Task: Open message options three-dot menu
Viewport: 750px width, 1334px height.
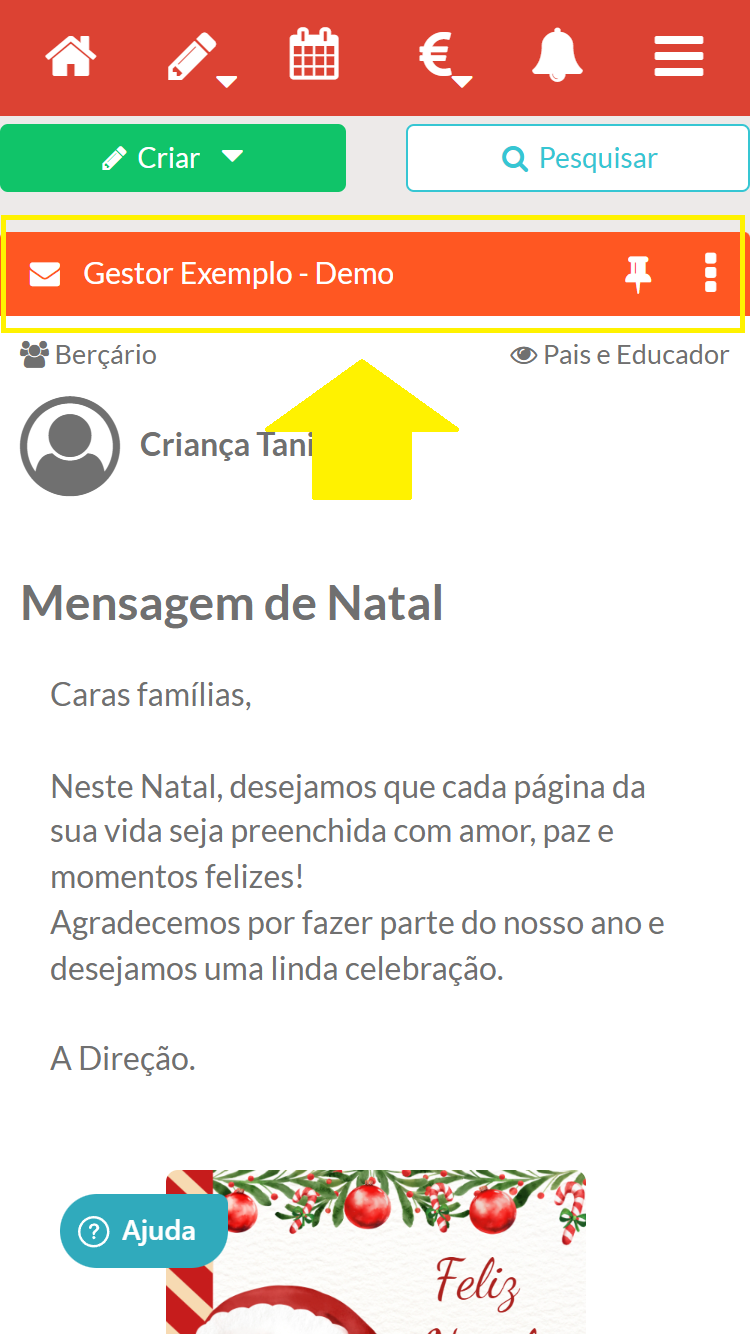Action: pos(711,274)
